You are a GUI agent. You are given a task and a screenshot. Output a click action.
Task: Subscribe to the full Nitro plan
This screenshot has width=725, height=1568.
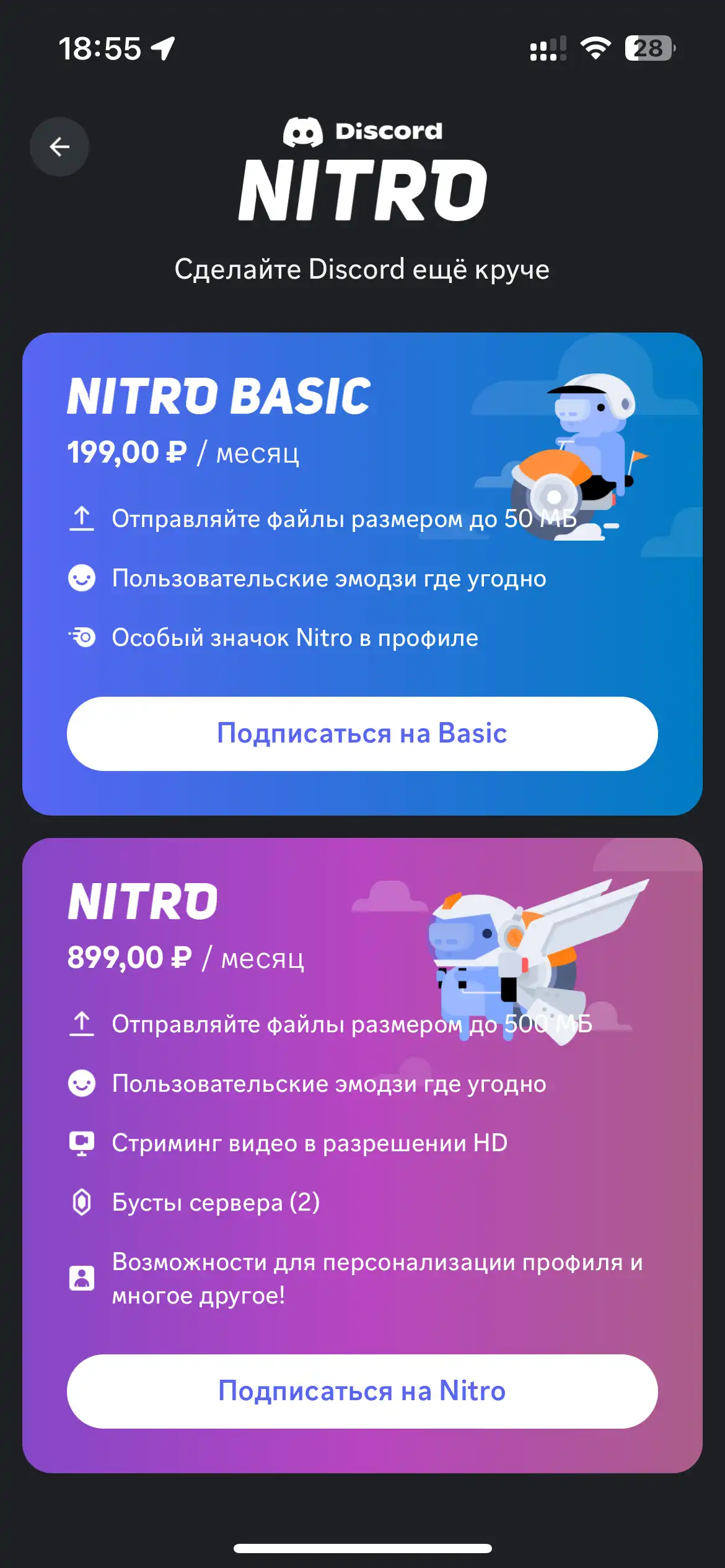click(362, 1392)
